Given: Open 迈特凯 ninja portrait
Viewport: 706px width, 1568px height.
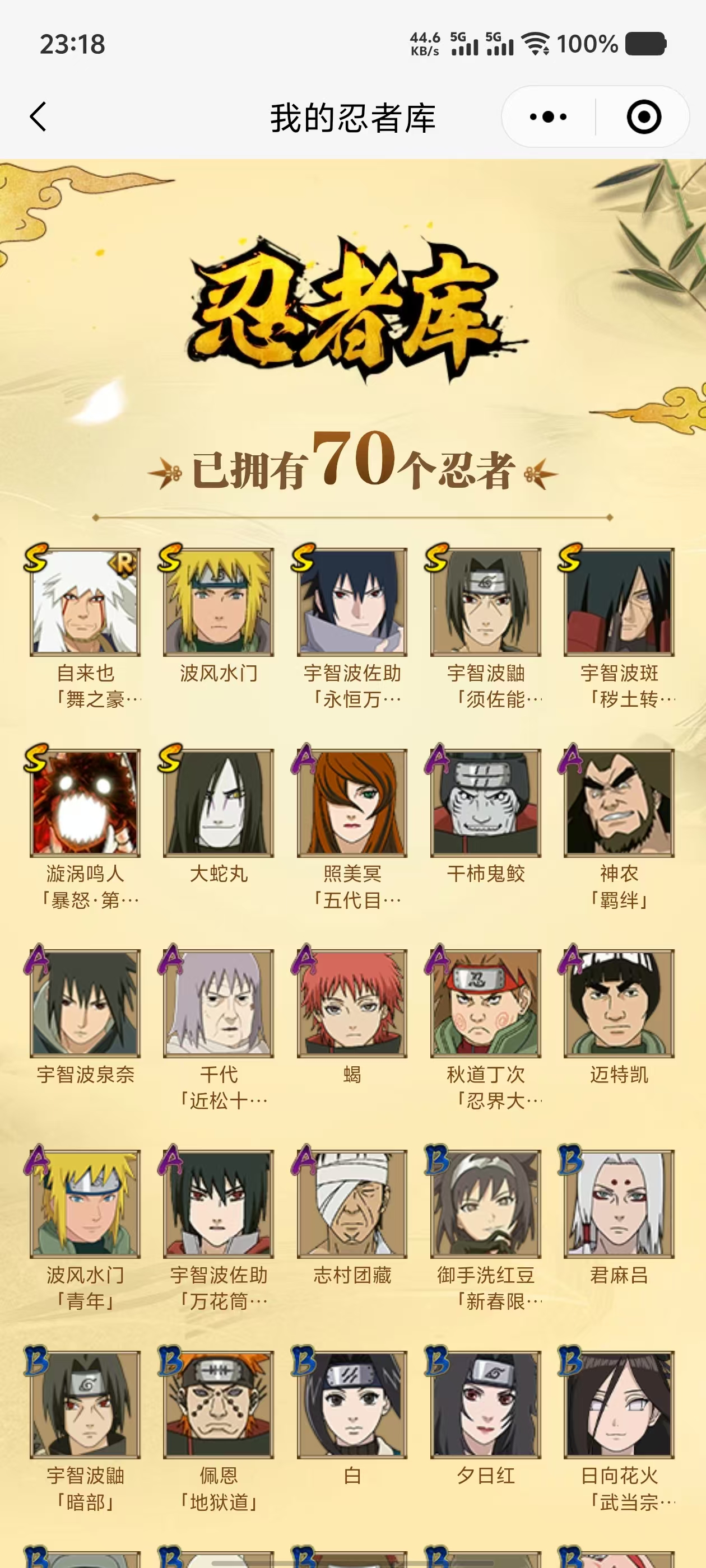Looking at the screenshot, I should 619,1003.
